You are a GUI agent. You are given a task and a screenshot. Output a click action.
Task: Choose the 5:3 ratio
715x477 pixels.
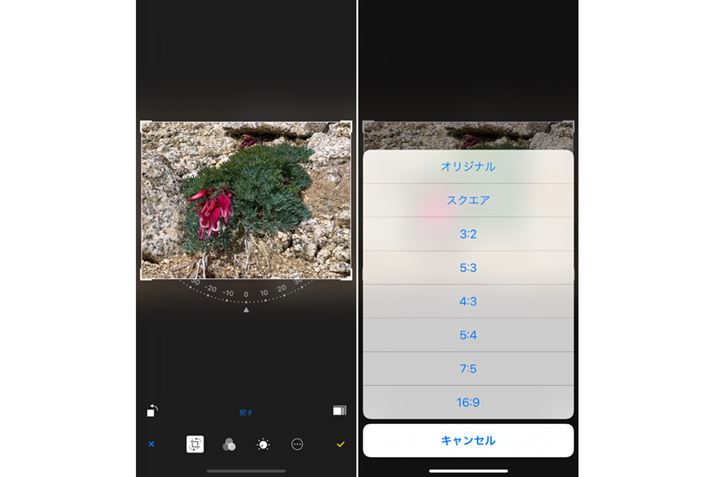(x=468, y=268)
